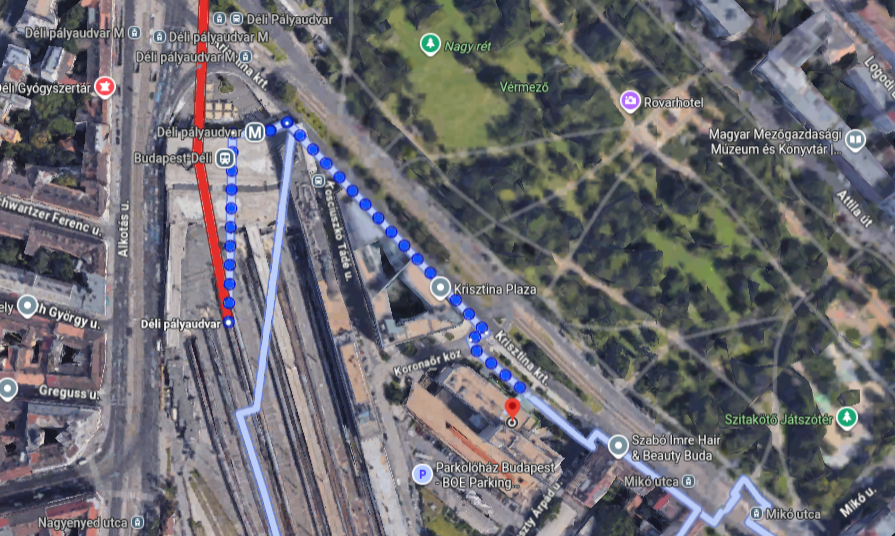This screenshot has height=536, width=895.
Task: Tap the Nagy rét park marker
Action: [430, 44]
